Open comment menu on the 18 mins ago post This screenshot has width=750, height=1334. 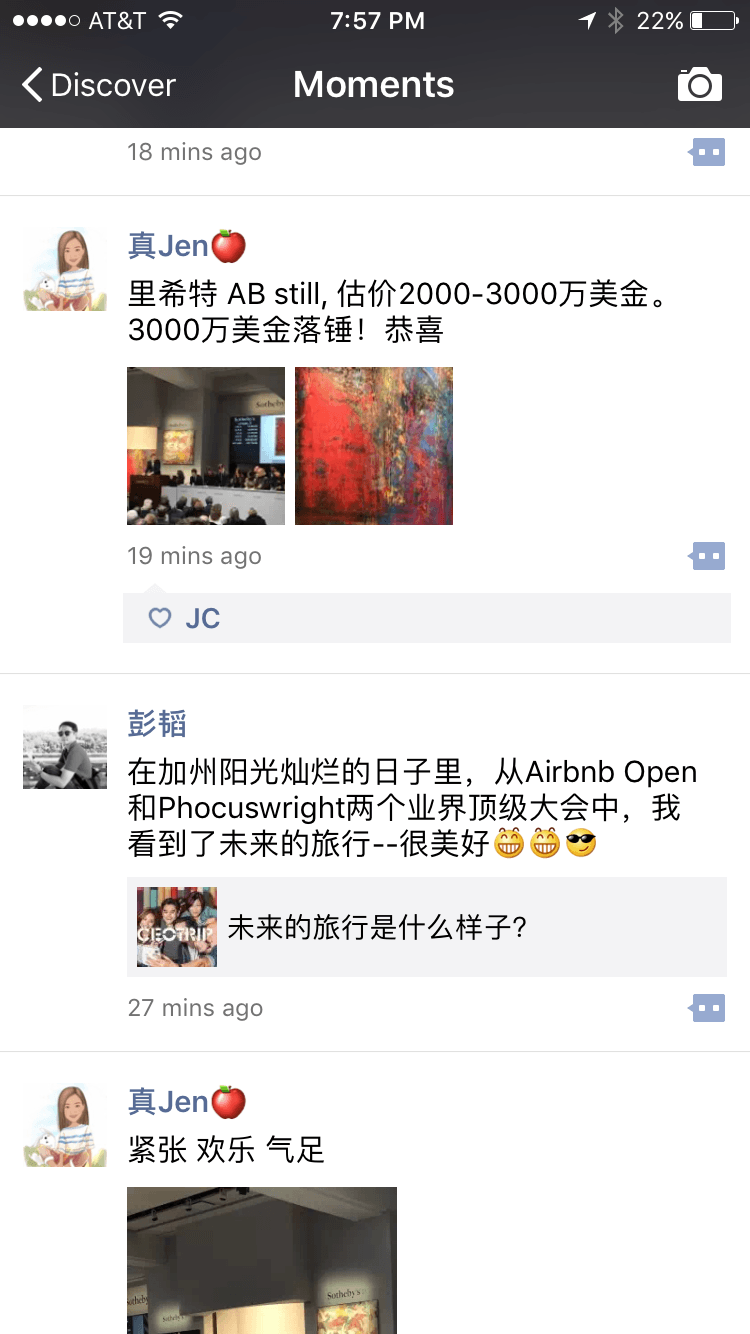[708, 153]
